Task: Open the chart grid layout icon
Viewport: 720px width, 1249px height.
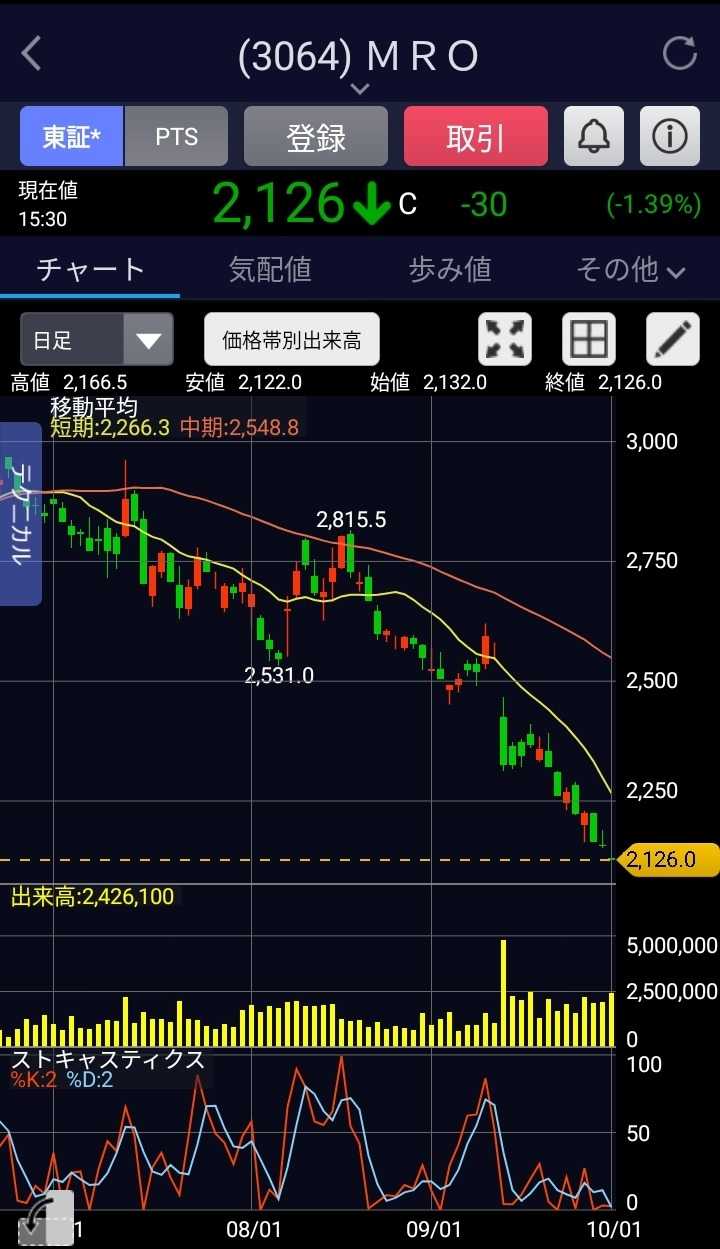Action: 589,340
